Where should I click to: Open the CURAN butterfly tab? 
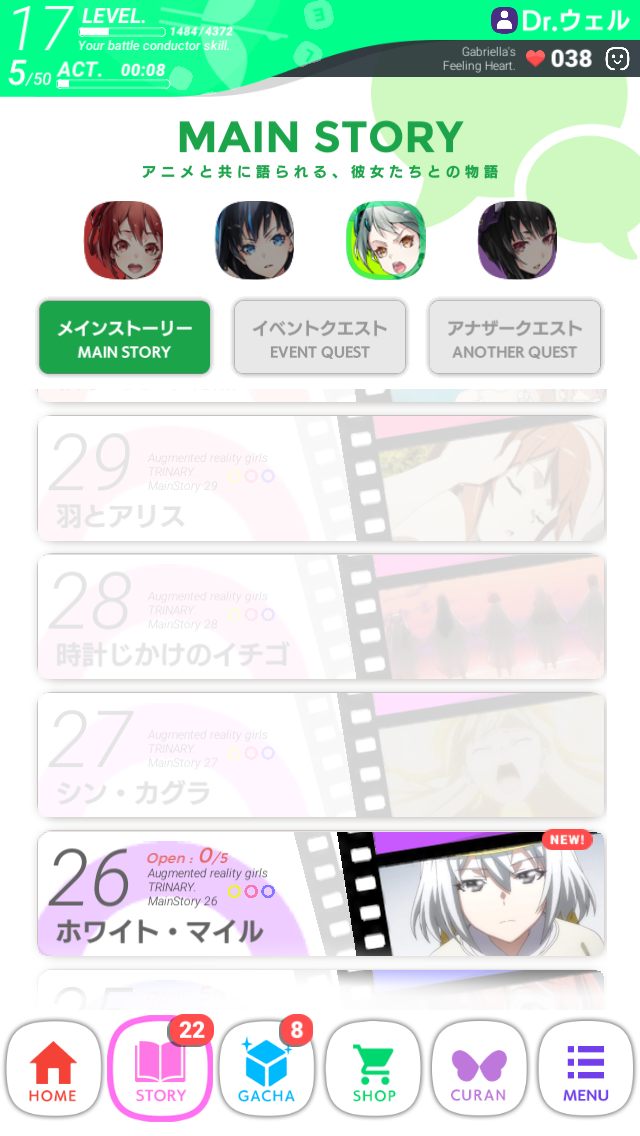[479, 1069]
